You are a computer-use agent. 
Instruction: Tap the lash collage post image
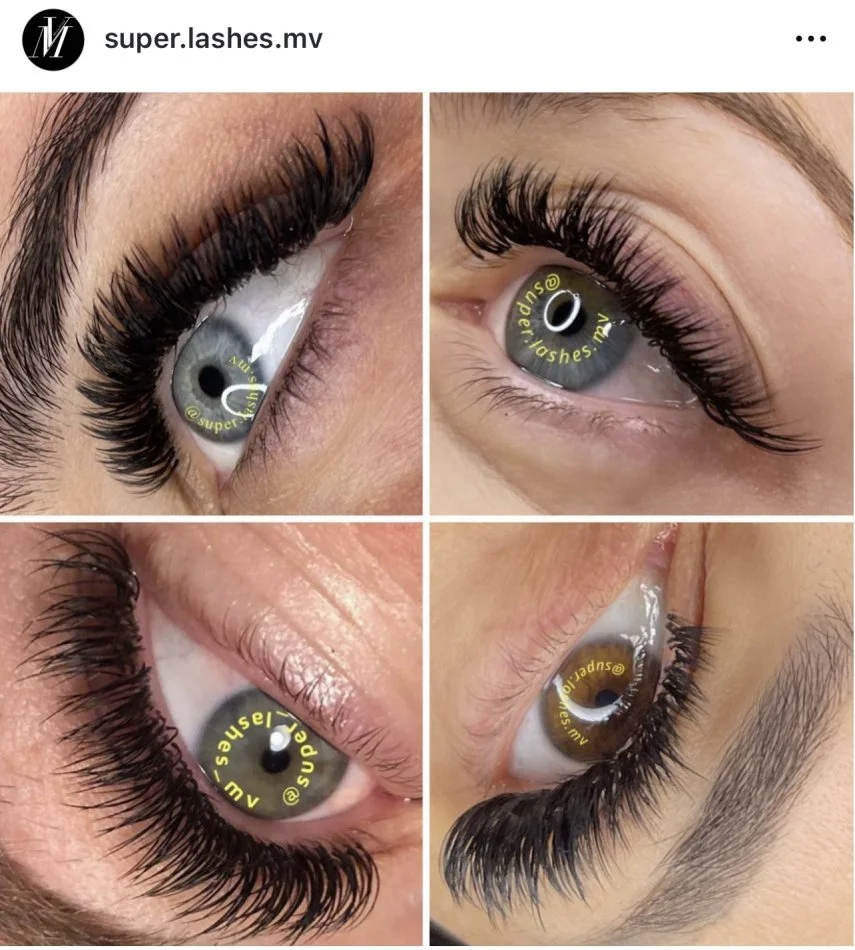pyautogui.click(x=427, y=518)
